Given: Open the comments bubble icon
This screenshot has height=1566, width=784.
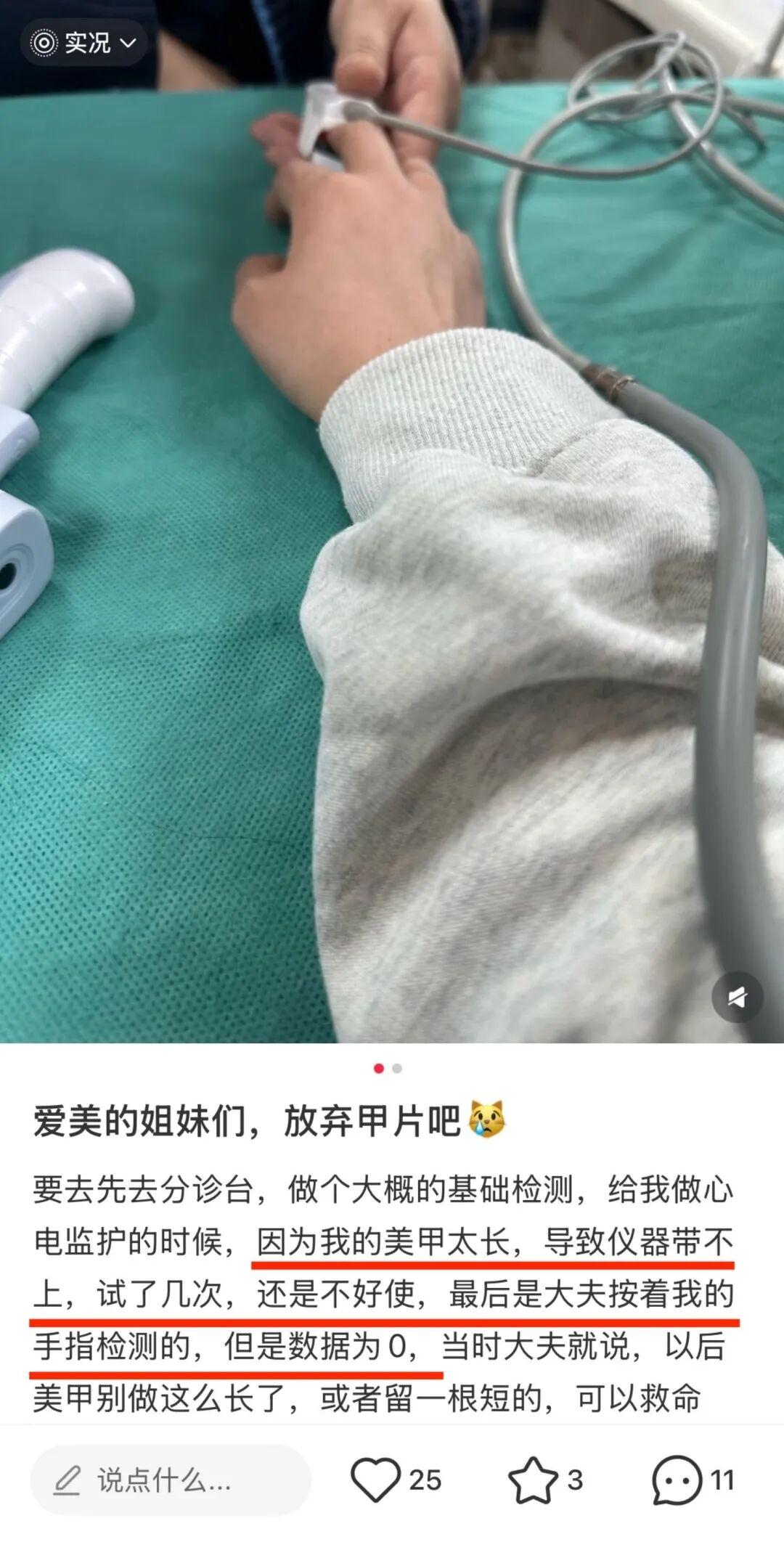Looking at the screenshot, I should [676, 1480].
